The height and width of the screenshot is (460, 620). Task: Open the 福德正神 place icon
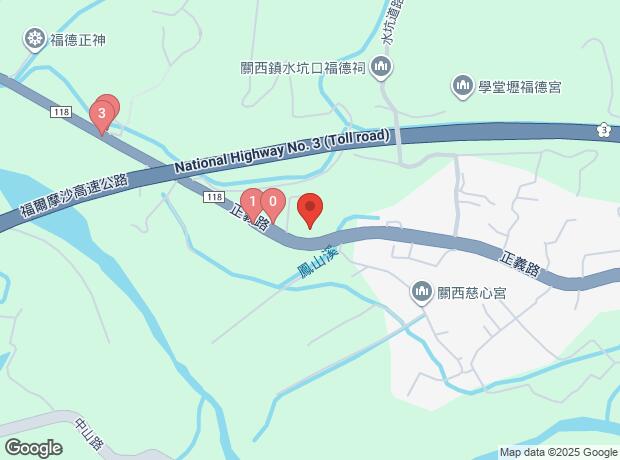(x=34, y=40)
